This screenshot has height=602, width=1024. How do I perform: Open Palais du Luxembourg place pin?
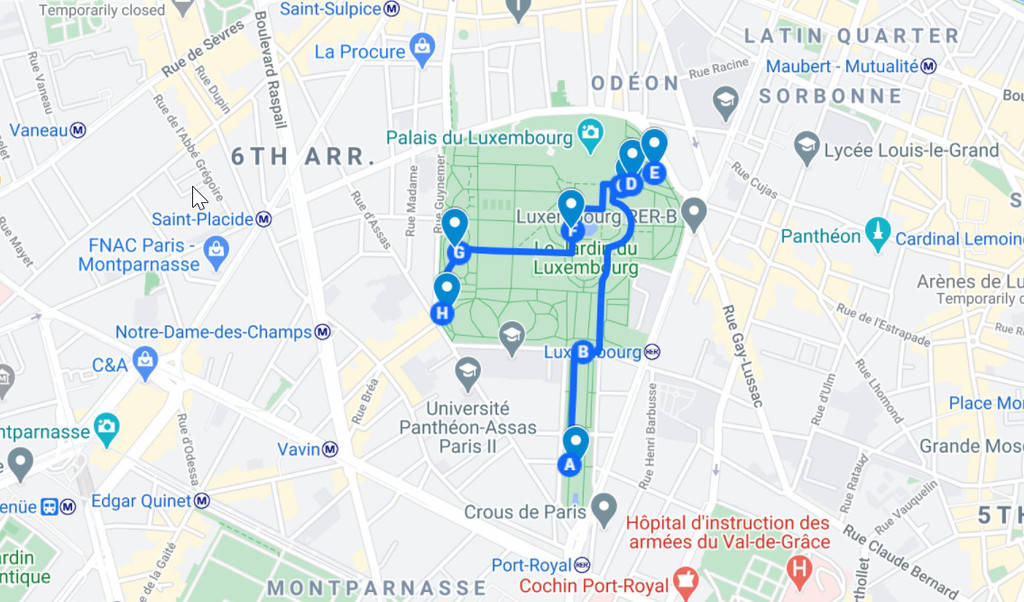click(x=591, y=132)
